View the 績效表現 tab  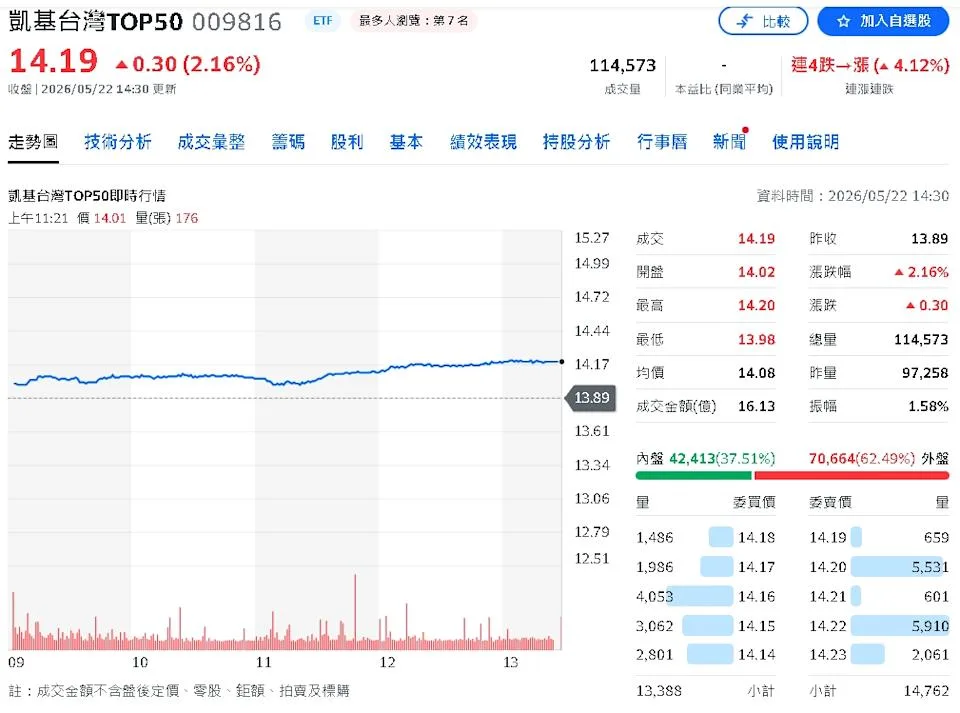coord(483,142)
